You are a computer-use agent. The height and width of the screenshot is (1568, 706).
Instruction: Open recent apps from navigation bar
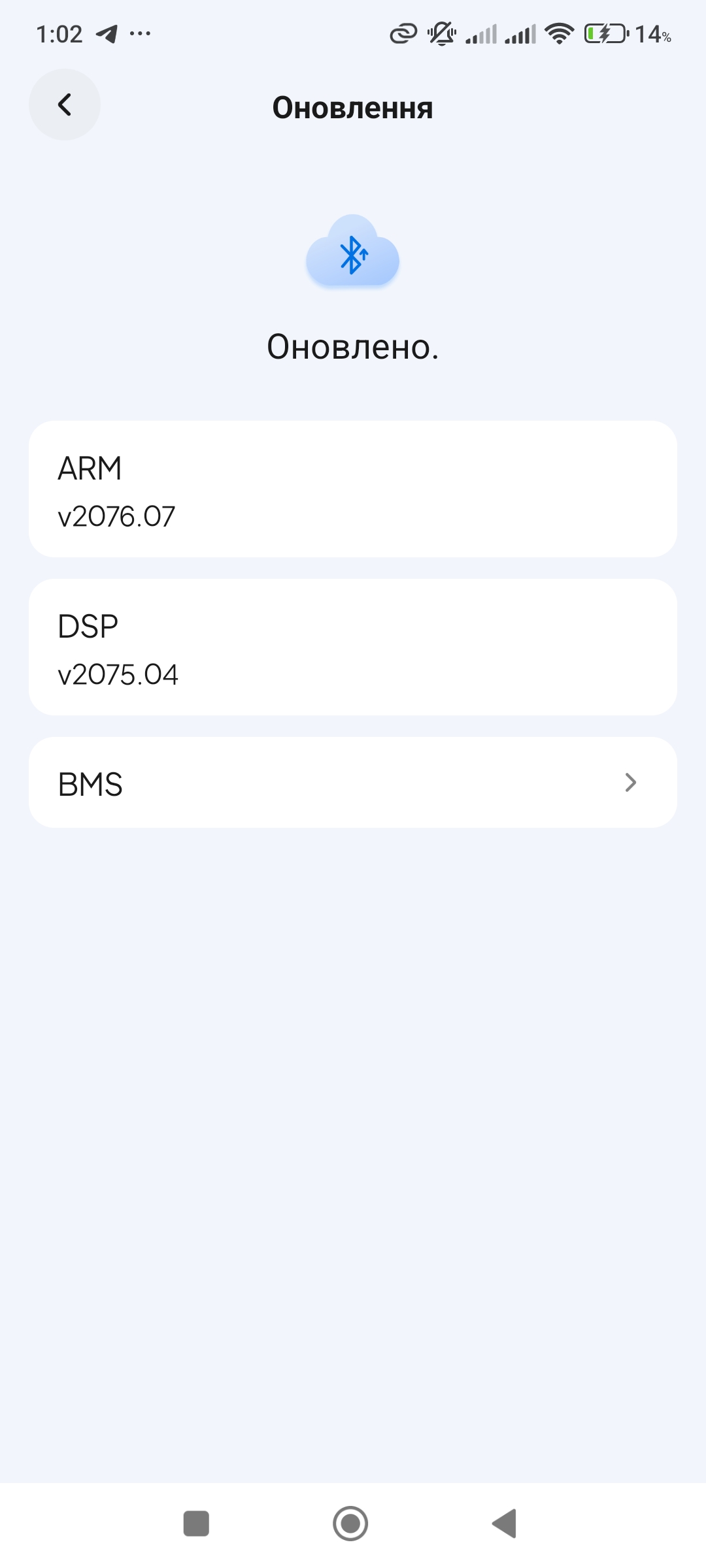click(x=196, y=1524)
